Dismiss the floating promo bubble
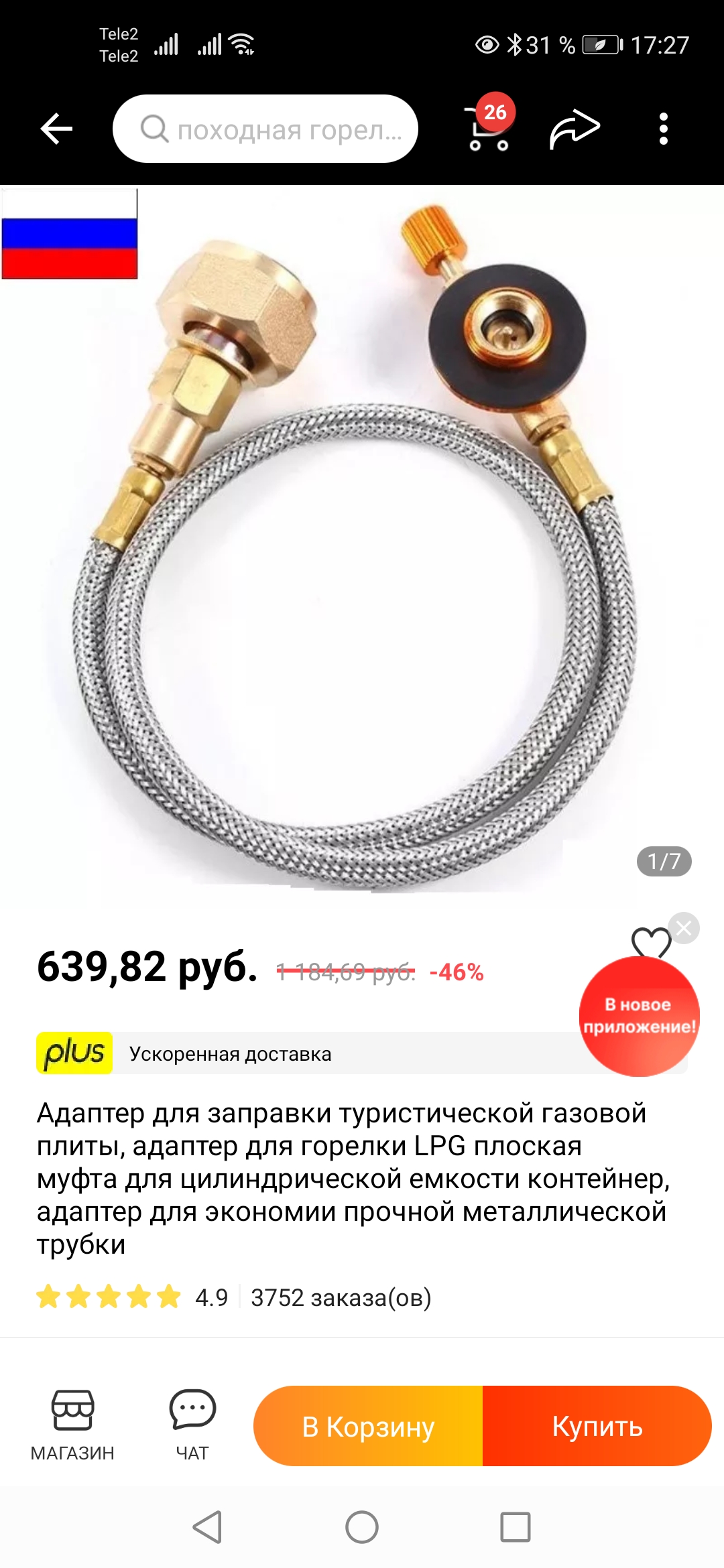The height and width of the screenshot is (1568, 724). 684,928
